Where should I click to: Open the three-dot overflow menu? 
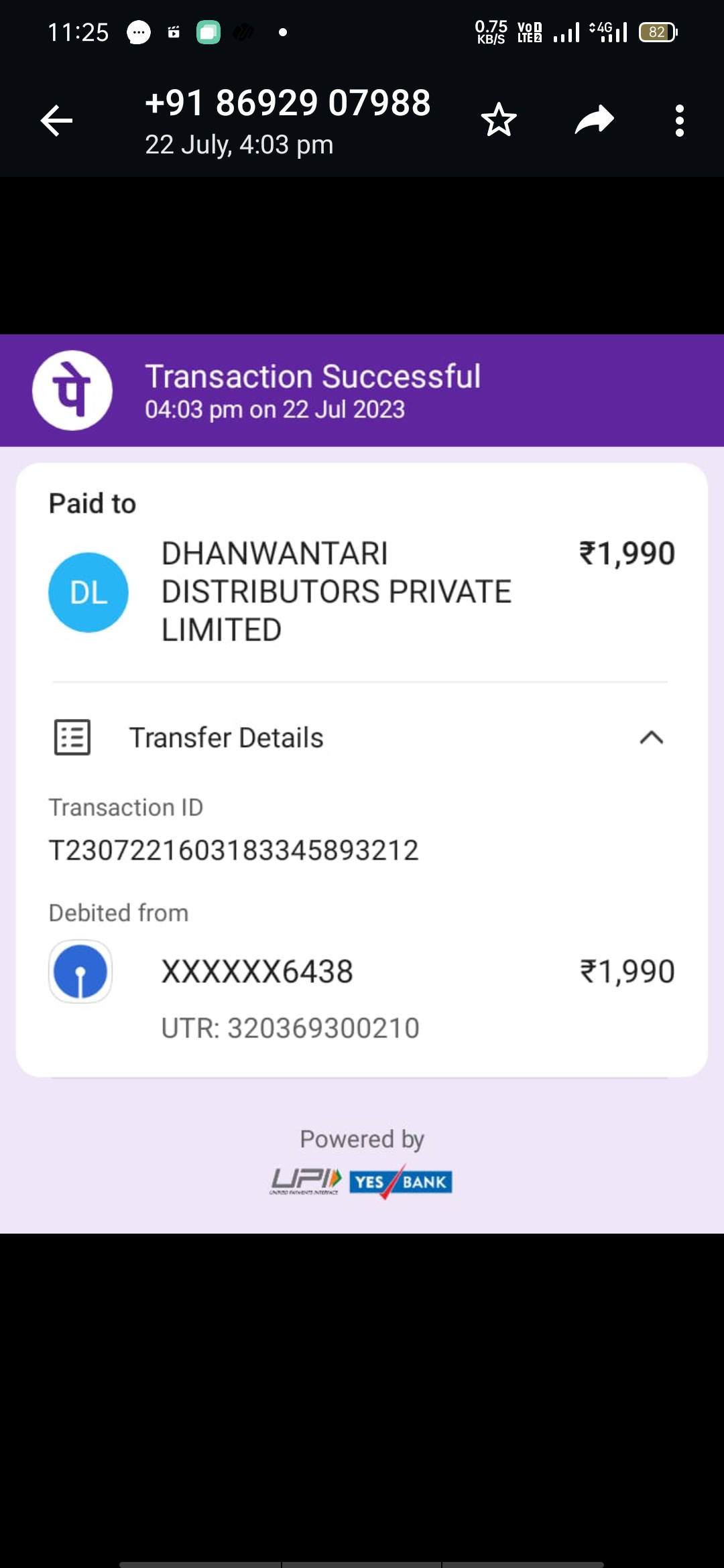click(x=680, y=121)
